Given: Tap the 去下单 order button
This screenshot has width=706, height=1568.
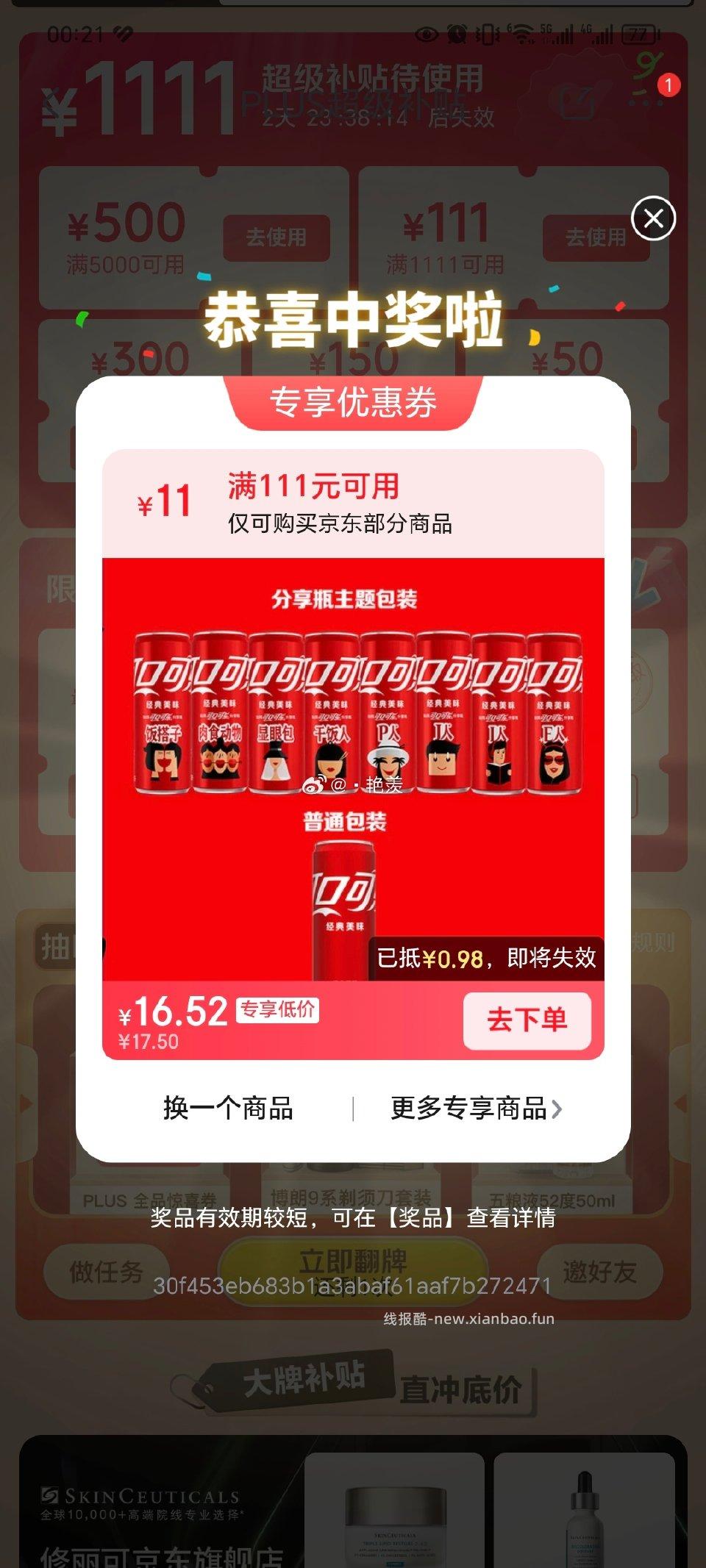Looking at the screenshot, I should point(527,1020).
